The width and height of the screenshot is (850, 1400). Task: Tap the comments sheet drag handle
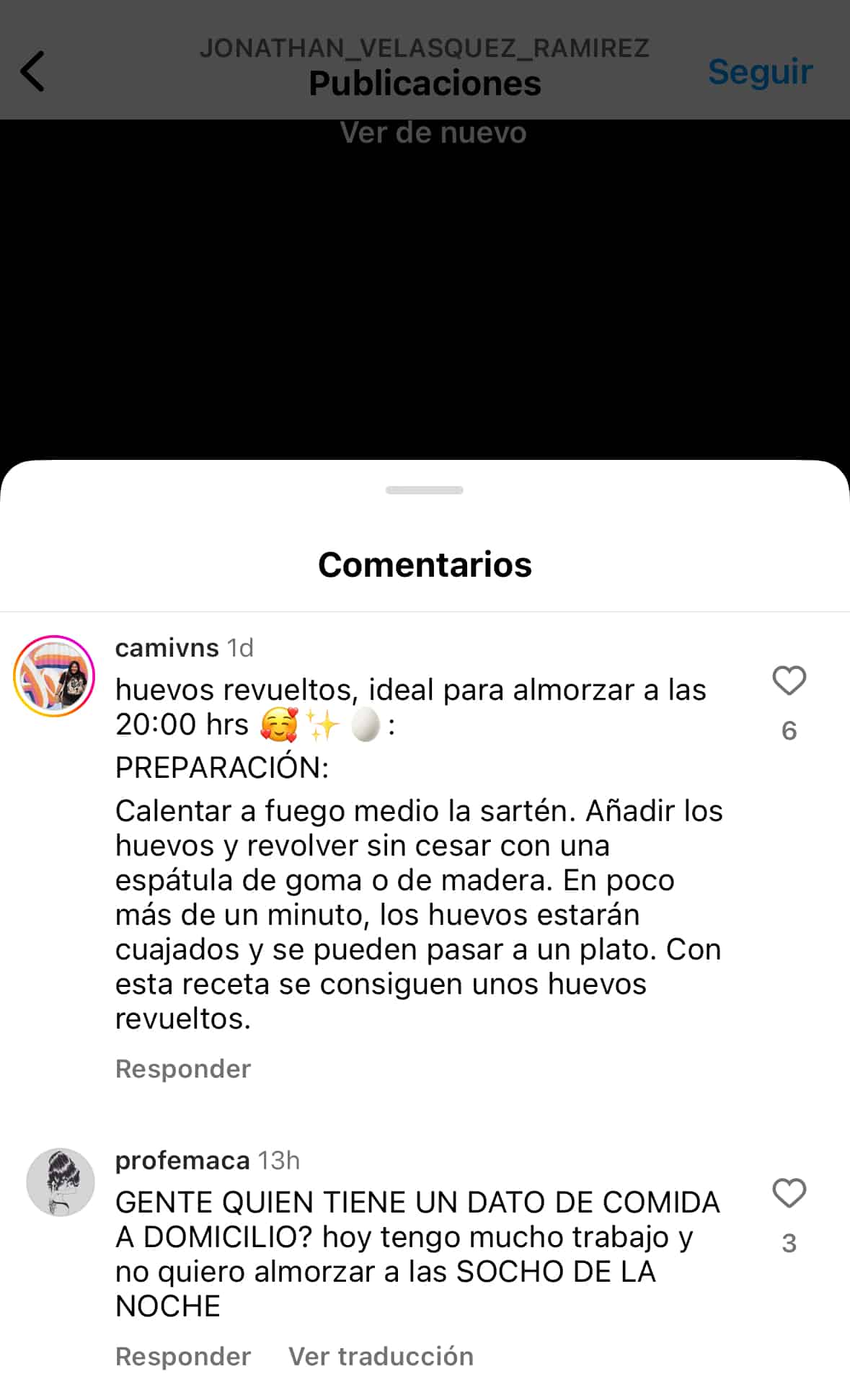[x=425, y=490]
